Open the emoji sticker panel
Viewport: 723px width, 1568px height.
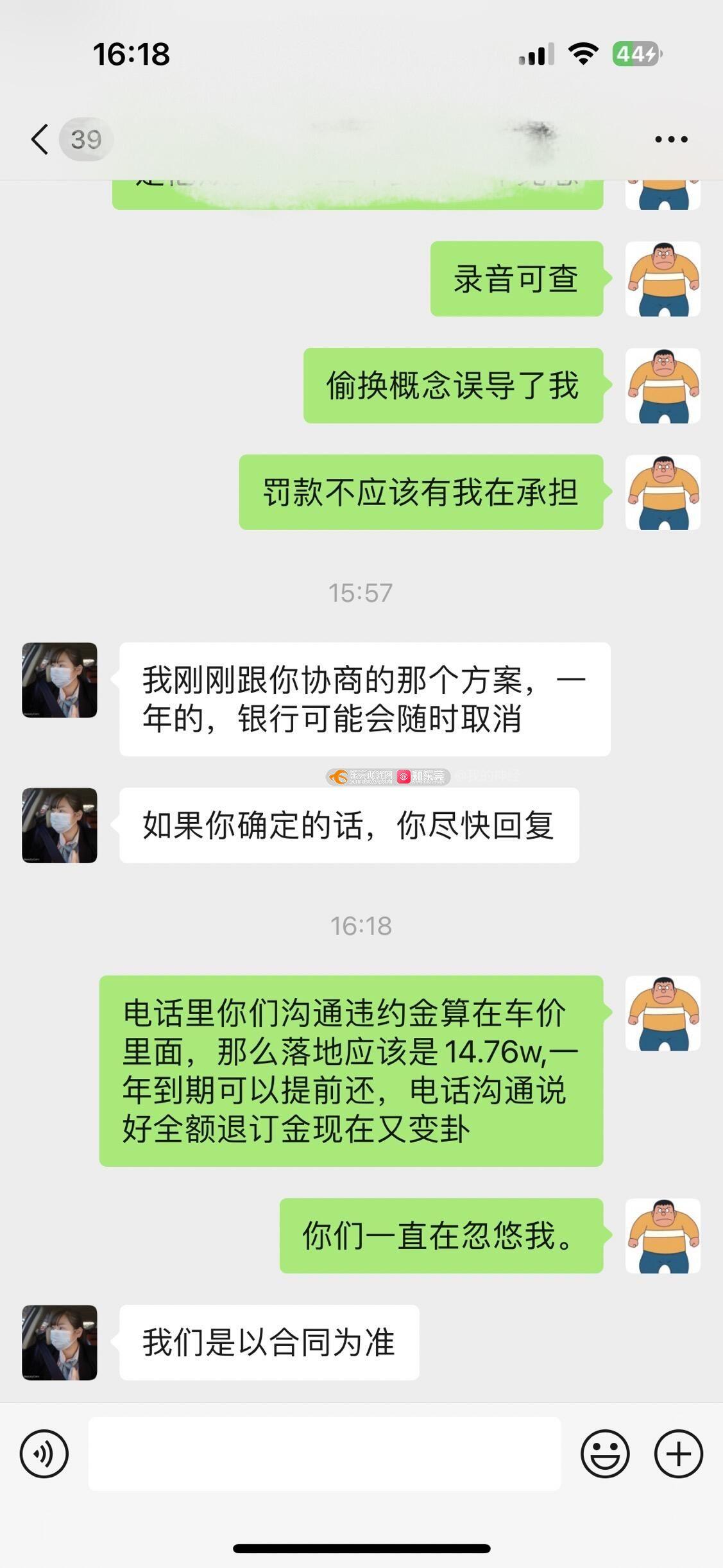(604, 1454)
